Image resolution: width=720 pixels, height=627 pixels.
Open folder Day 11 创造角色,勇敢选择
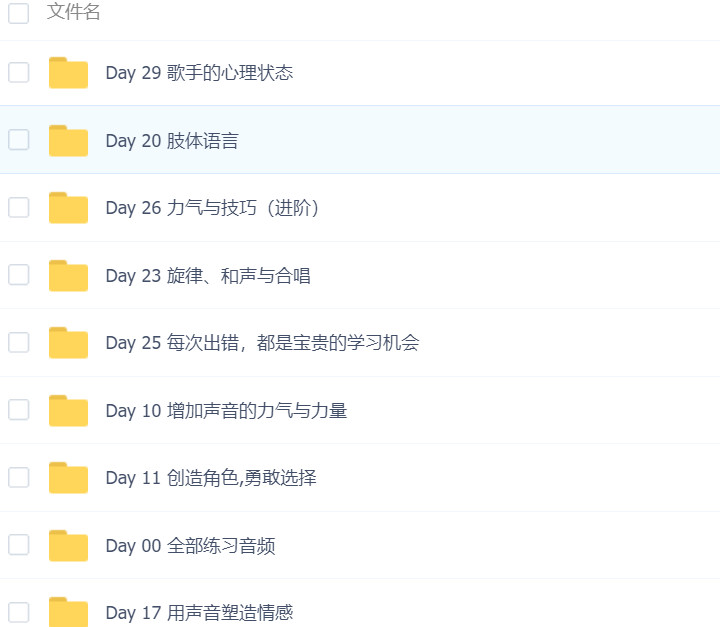pos(211,478)
